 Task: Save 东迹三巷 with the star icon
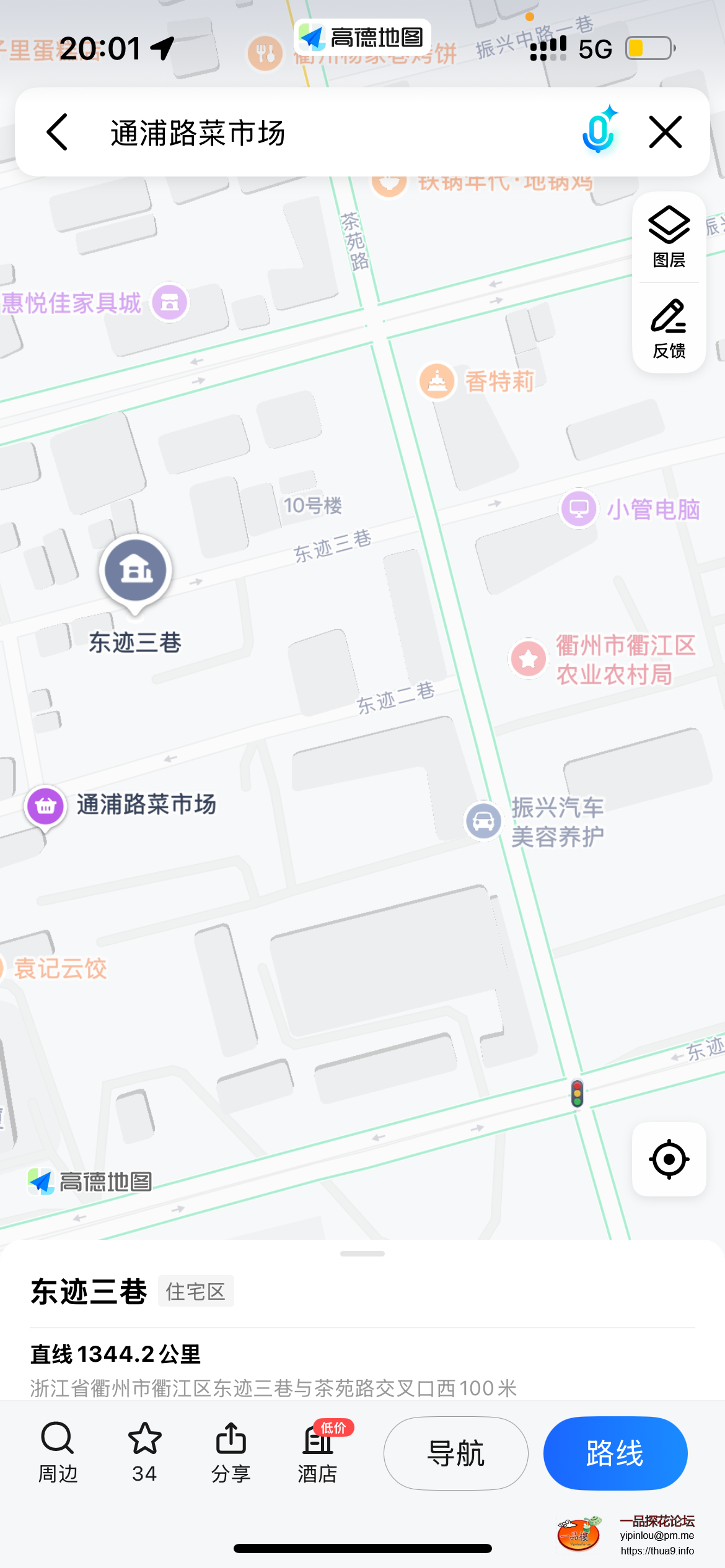144,1452
